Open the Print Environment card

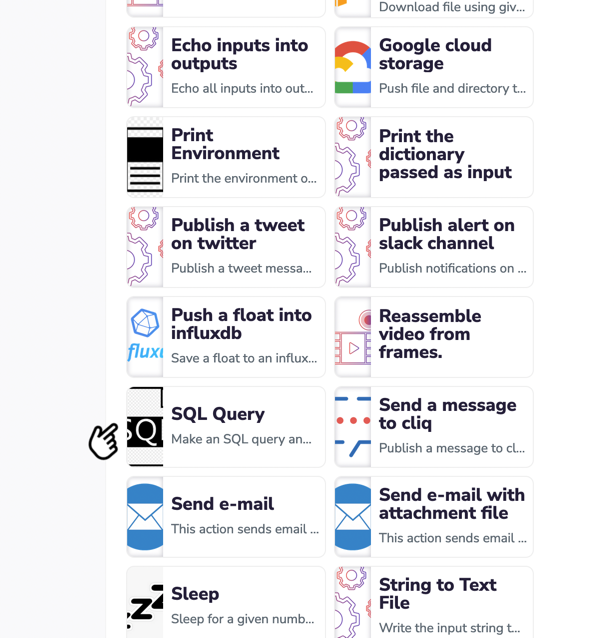226,157
